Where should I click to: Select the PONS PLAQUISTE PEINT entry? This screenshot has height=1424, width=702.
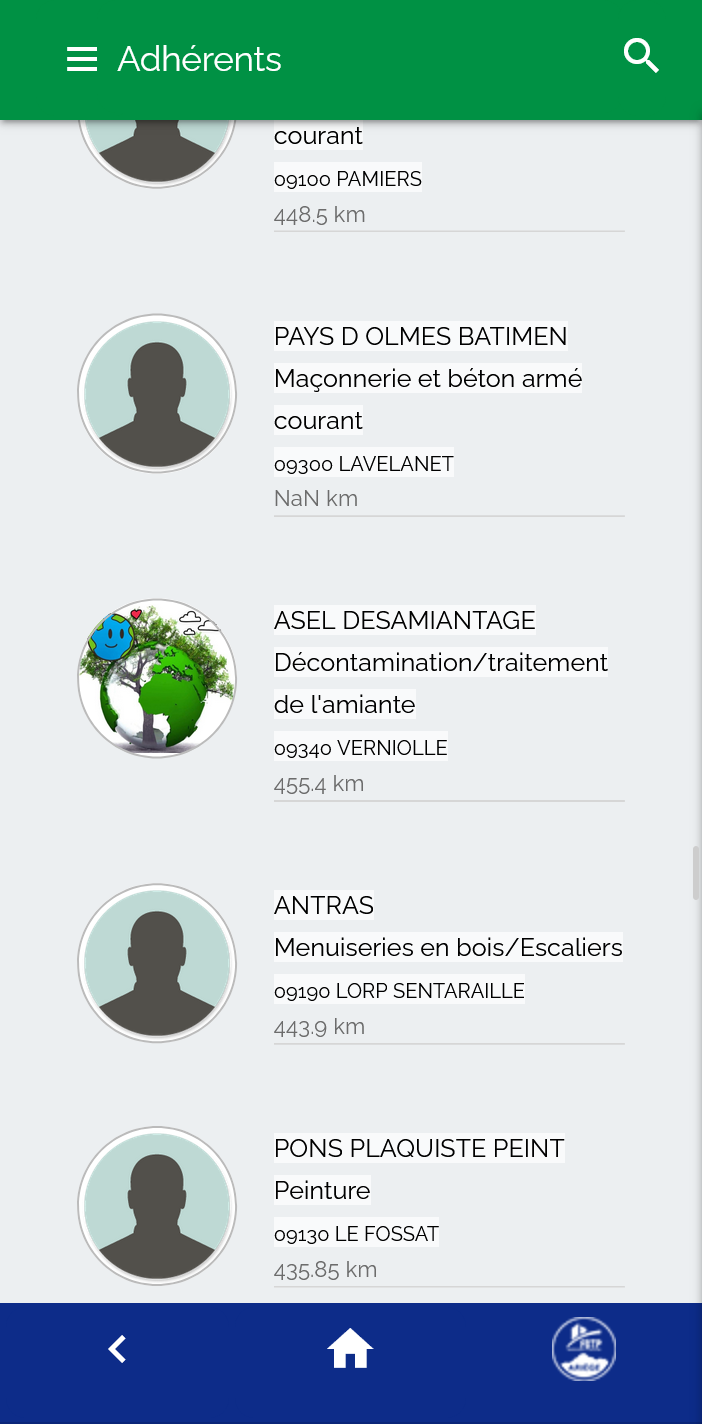pyautogui.click(x=419, y=1149)
